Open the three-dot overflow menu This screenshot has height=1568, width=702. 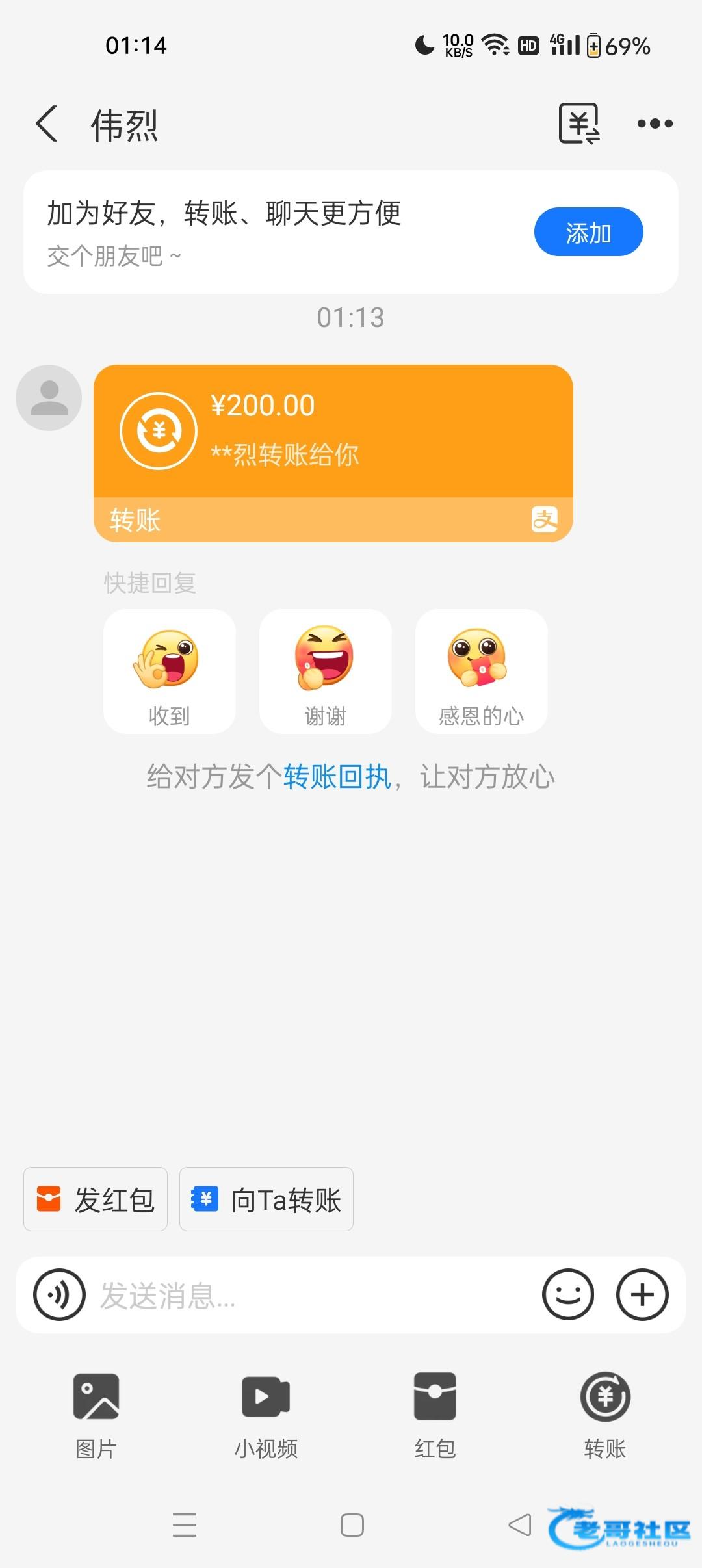point(655,124)
